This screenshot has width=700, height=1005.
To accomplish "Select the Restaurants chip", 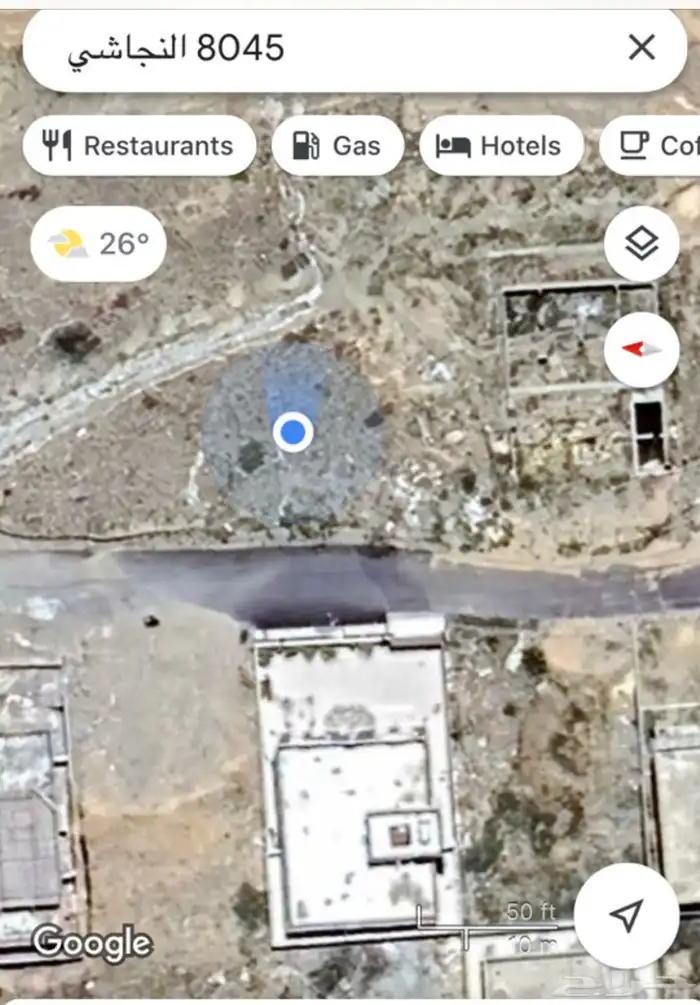I will coord(138,146).
